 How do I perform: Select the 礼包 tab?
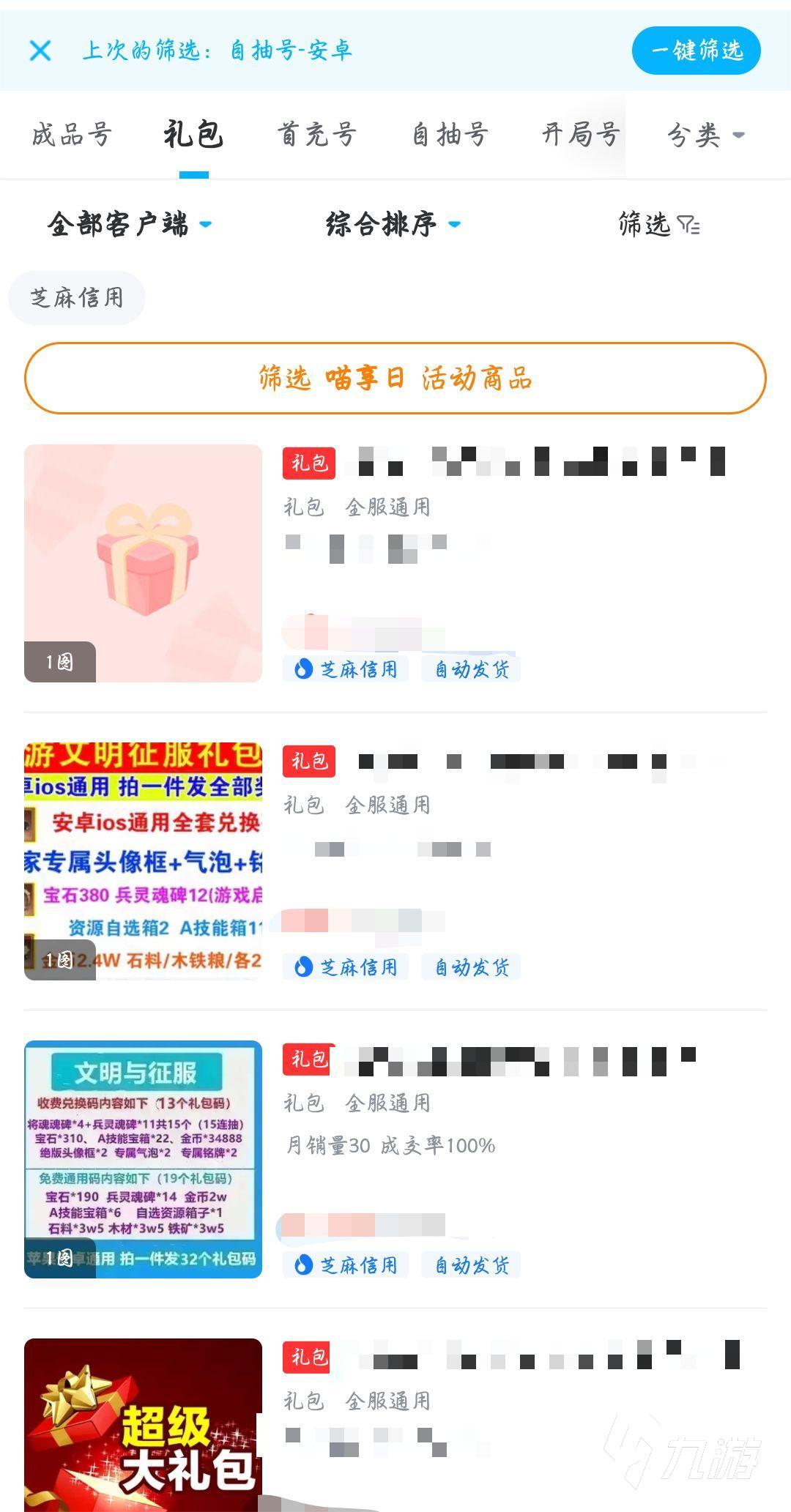(x=193, y=135)
